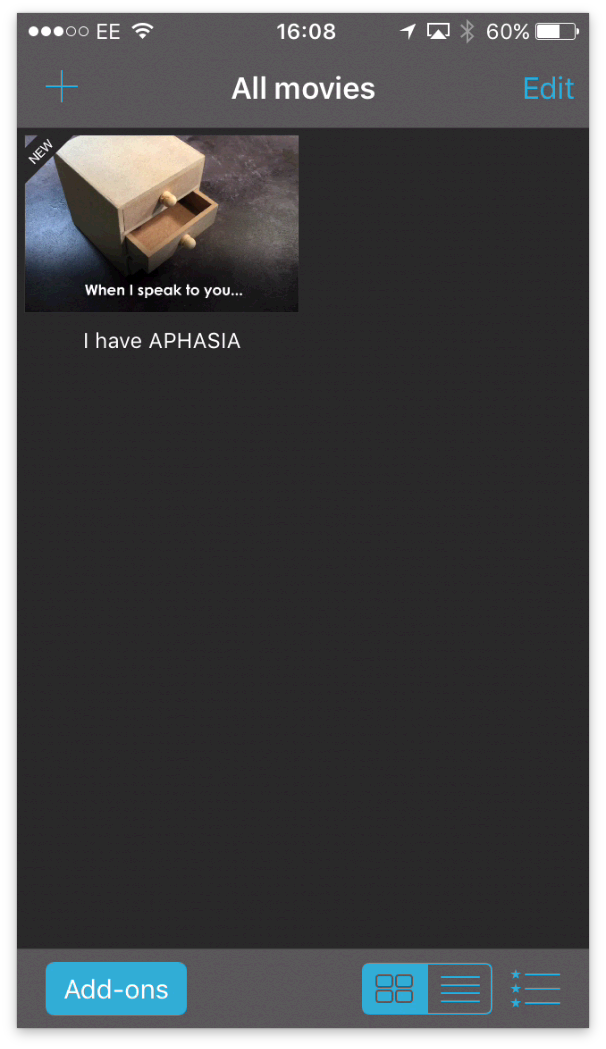
Task: Tap Edit in the top bar
Action: pos(548,88)
